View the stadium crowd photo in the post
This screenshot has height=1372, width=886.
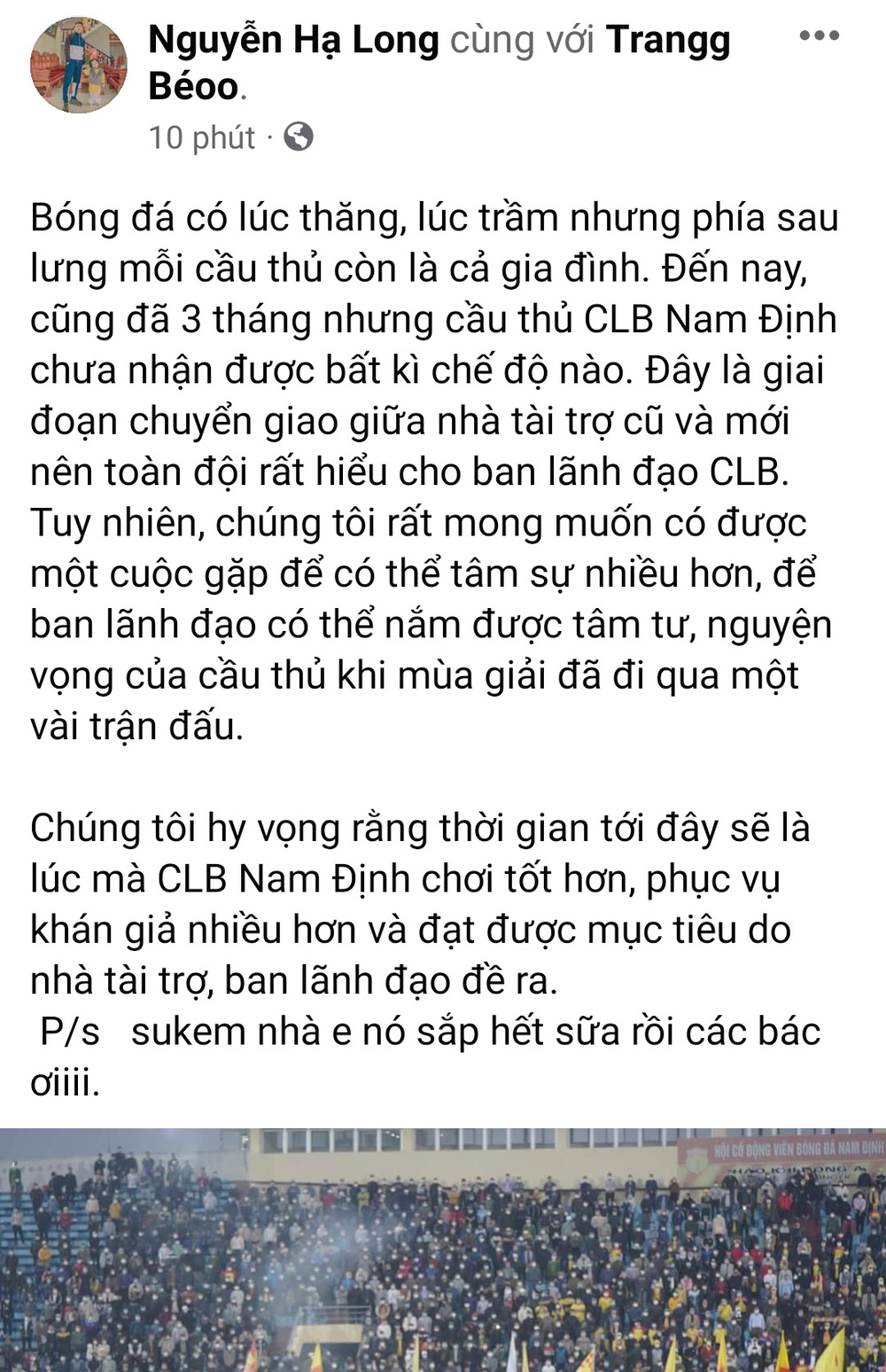[443, 1250]
